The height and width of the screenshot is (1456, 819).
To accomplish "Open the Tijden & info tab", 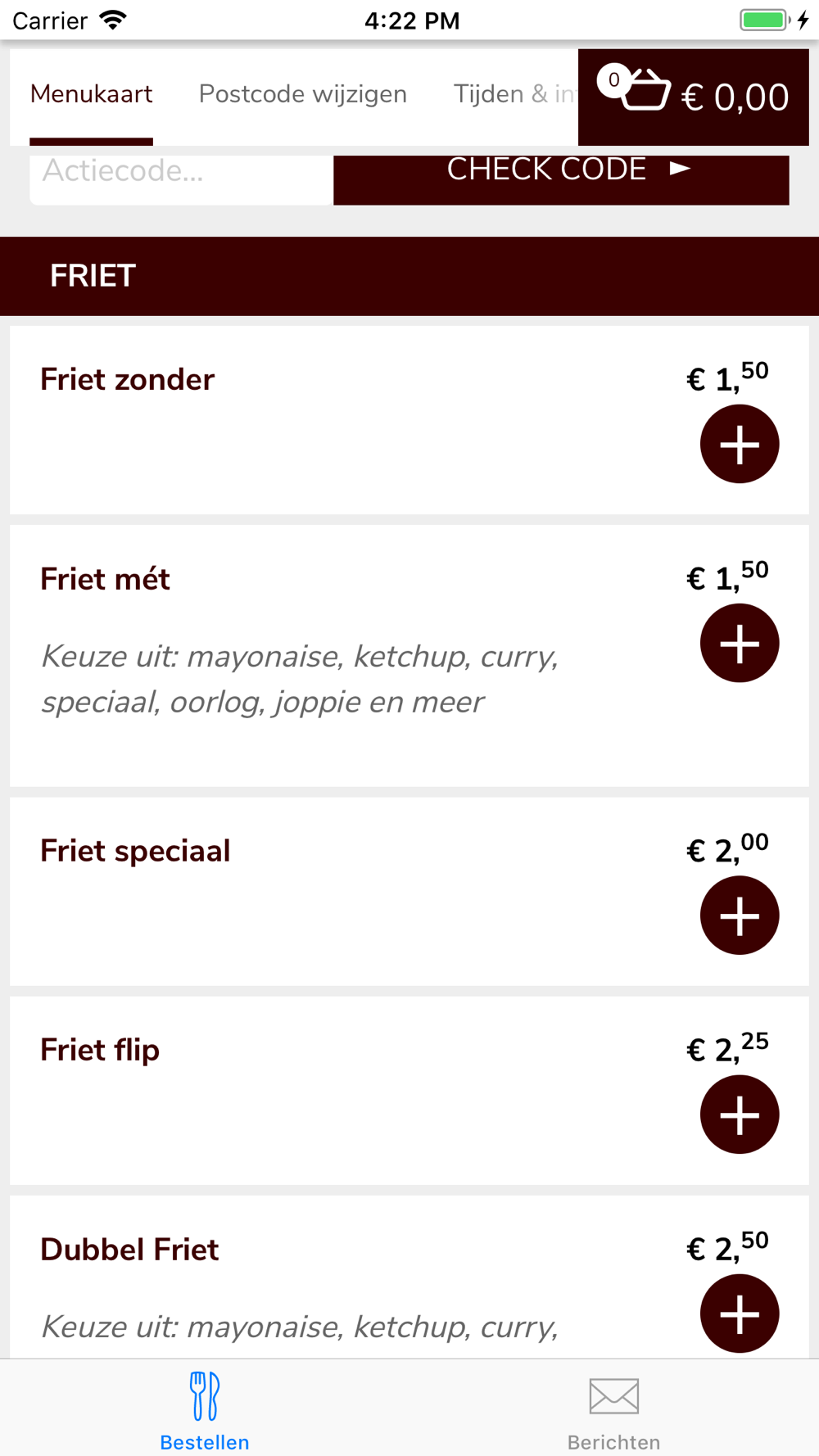I will pos(515,94).
